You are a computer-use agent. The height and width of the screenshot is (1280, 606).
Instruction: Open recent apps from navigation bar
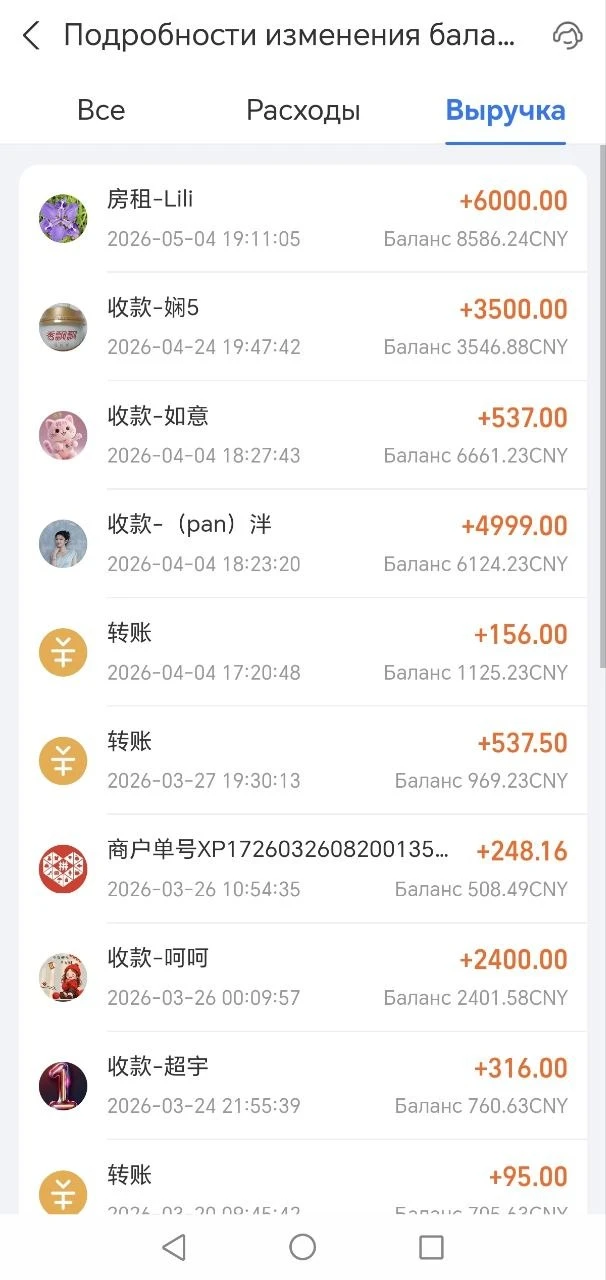(x=431, y=1247)
